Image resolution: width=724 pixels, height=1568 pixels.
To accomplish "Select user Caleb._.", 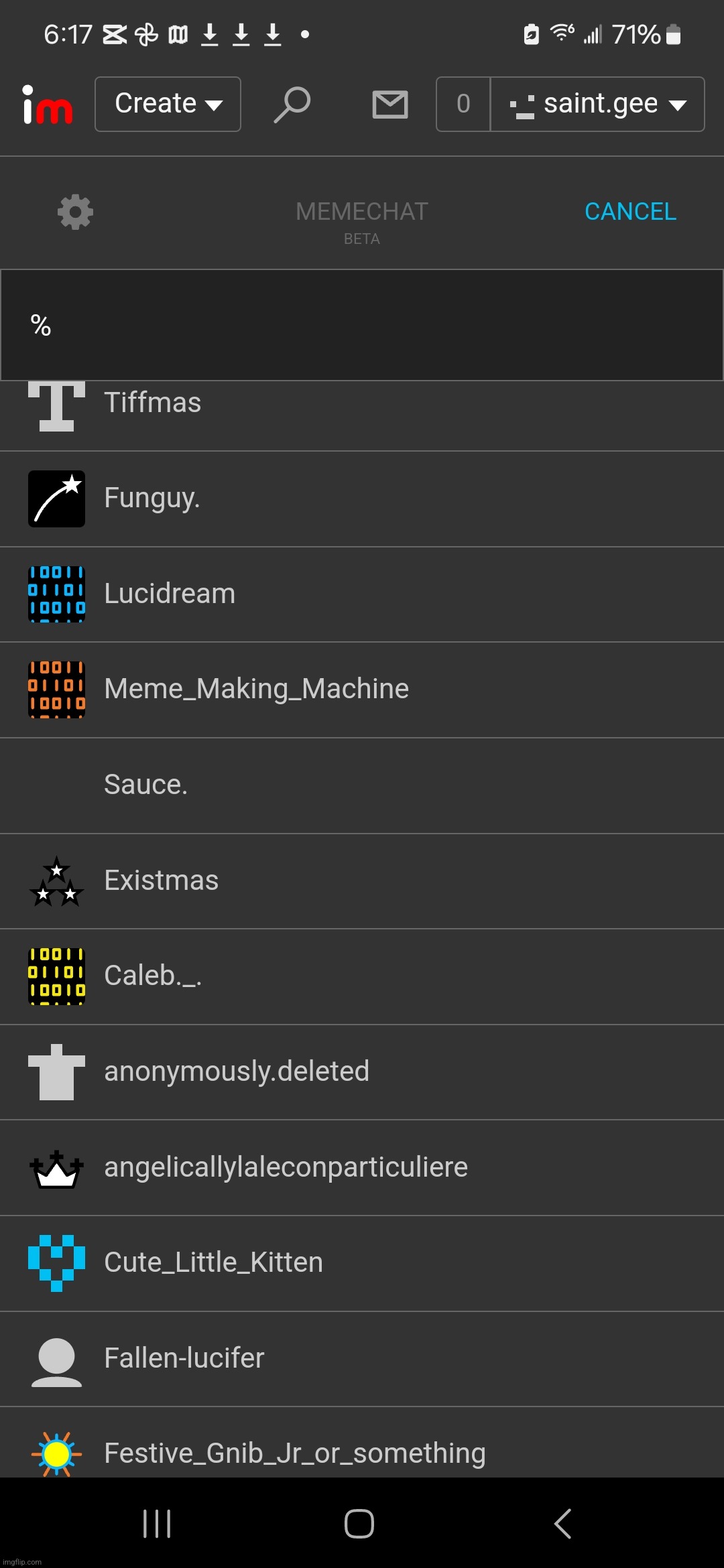I will (153, 976).
